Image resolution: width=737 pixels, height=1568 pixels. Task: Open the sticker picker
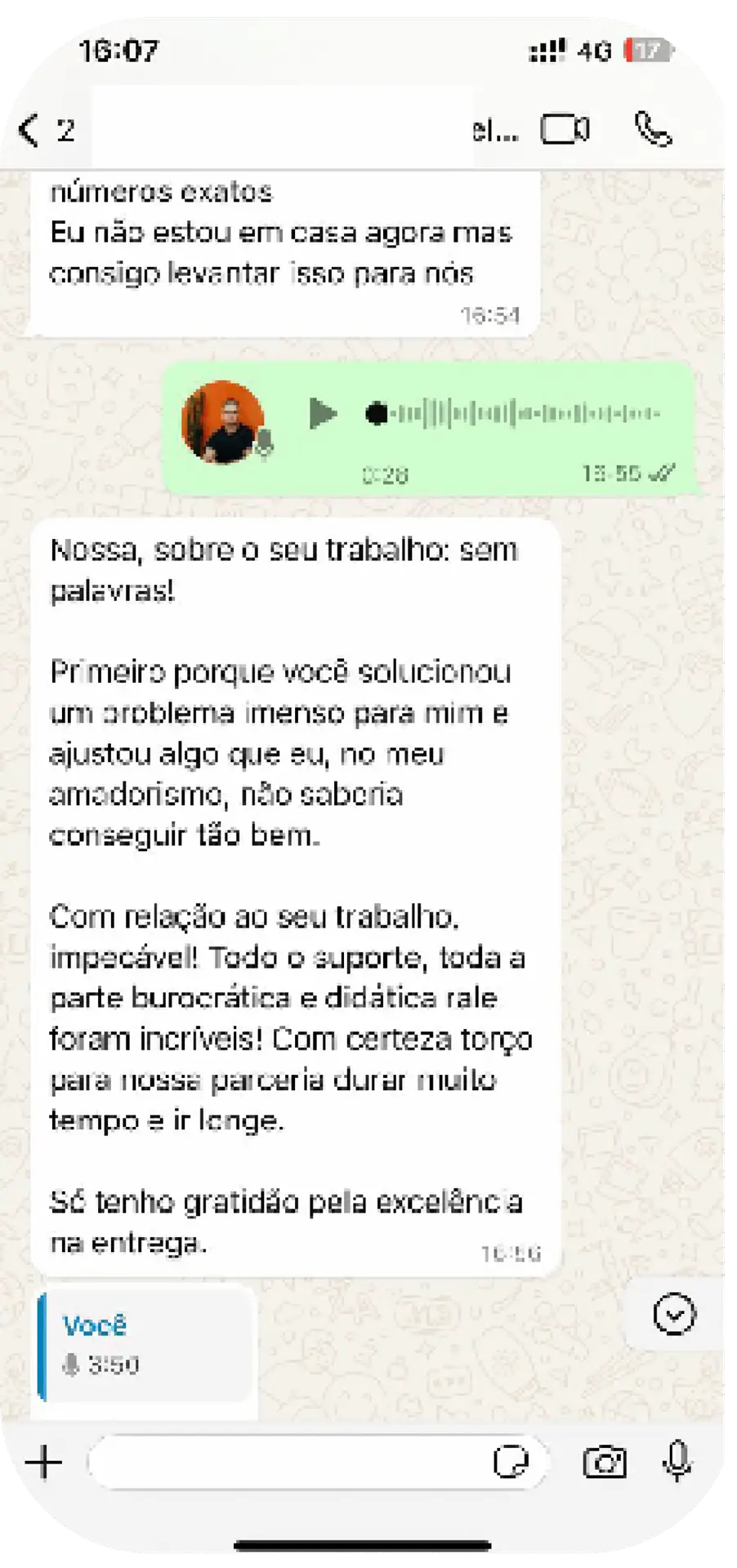pos(511,1461)
